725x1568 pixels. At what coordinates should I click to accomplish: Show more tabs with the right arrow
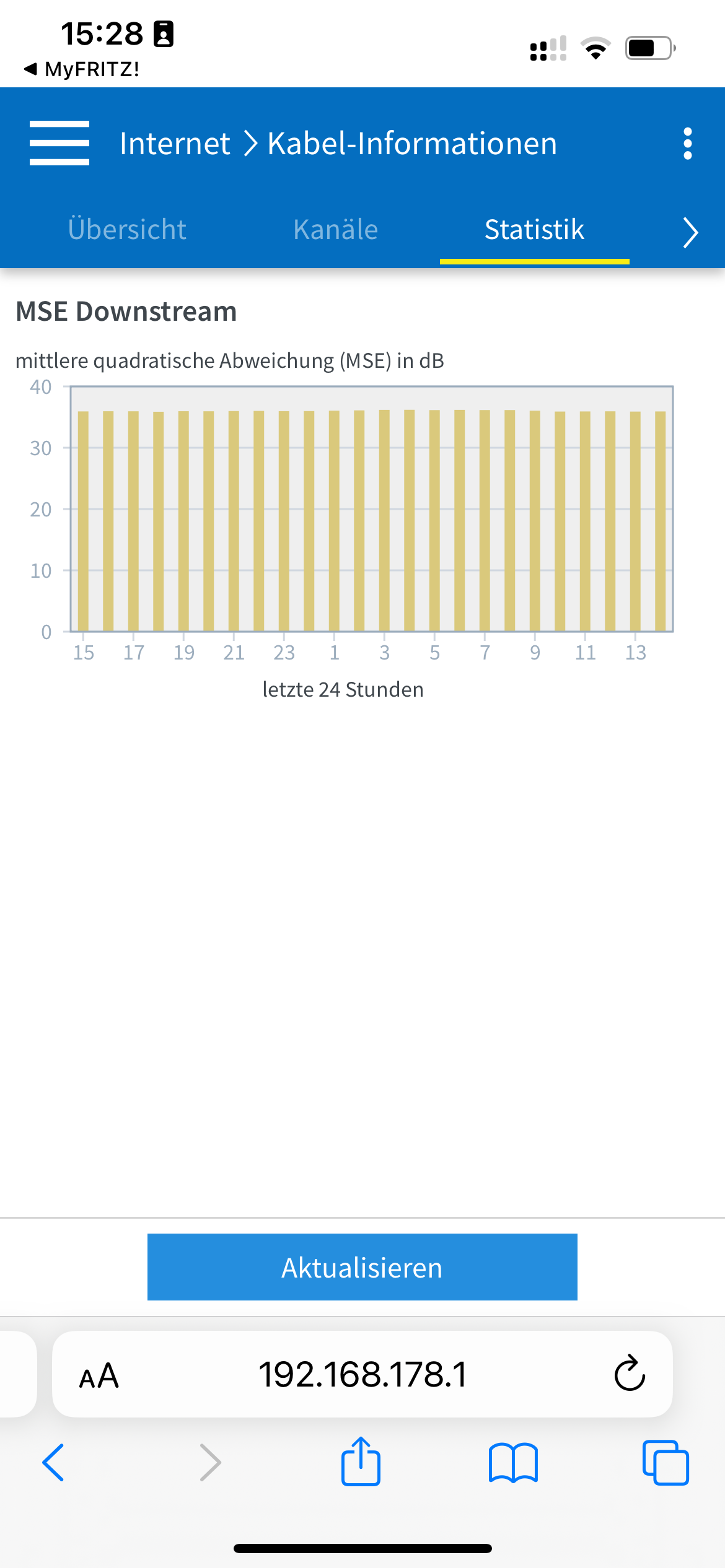(690, 233)
